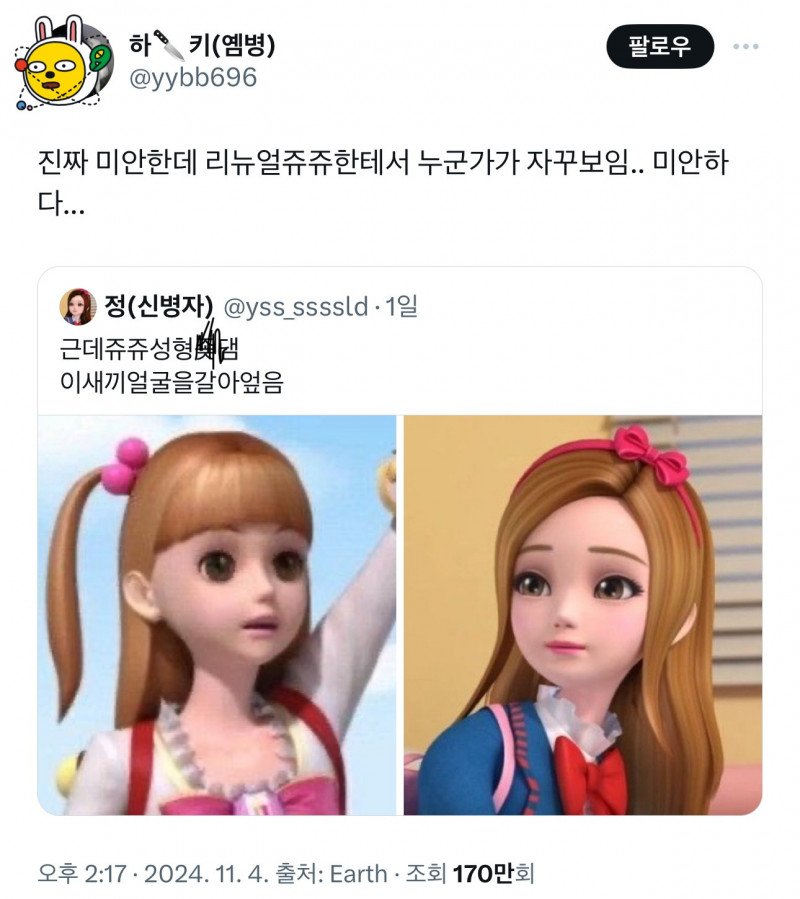Open the Earth source link

point(358,874)
